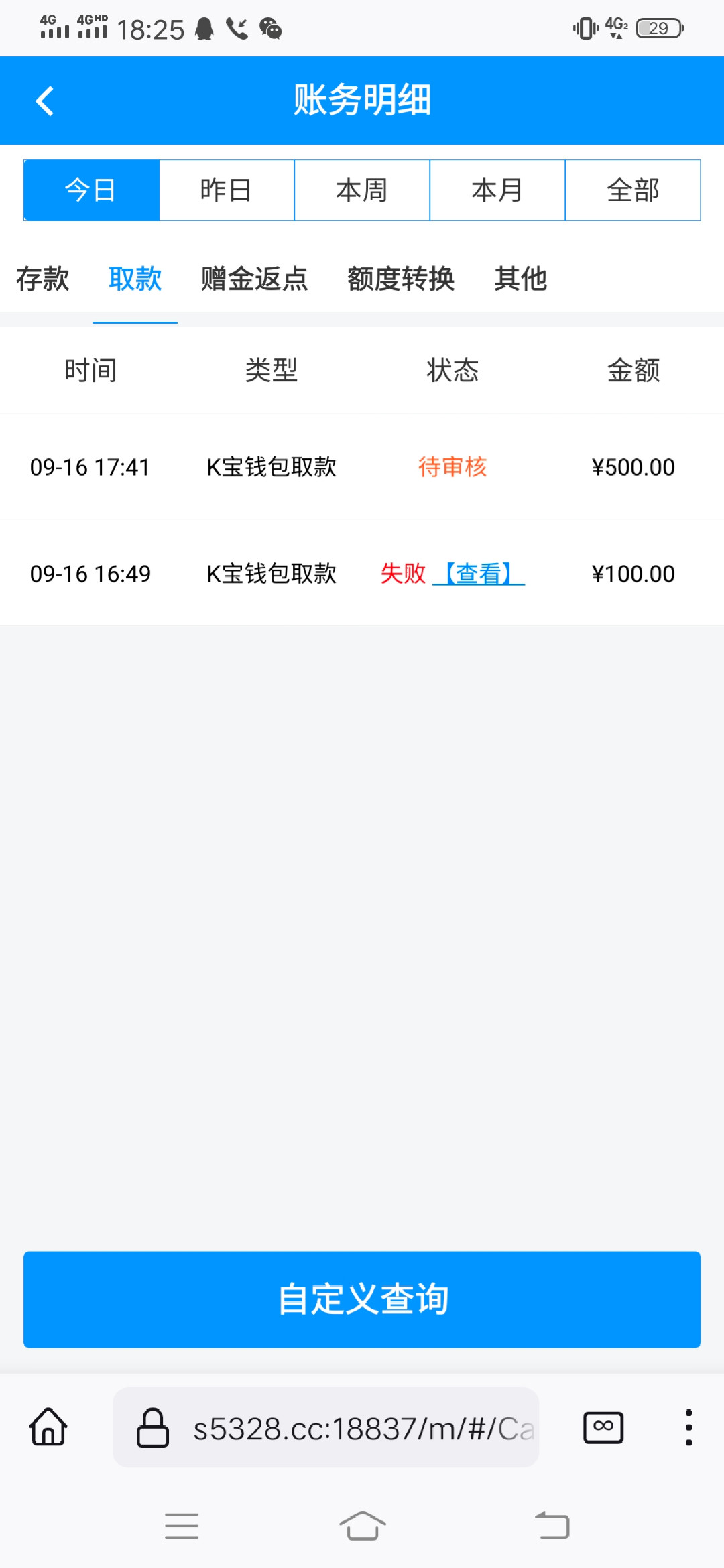Tap the address bar URL field
The height and width of the screenshot is (1568, 724).
[x=362, y=1428]
